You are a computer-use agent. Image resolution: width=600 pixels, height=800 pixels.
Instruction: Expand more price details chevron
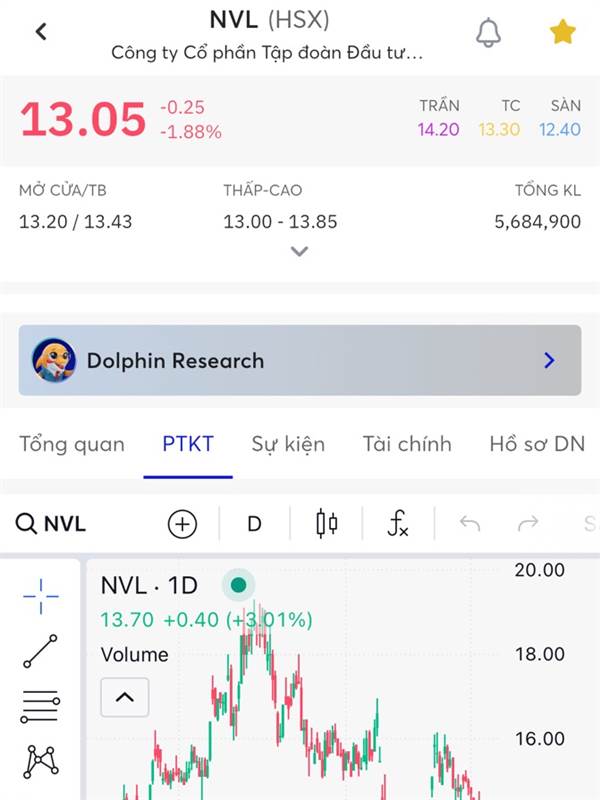299,252
